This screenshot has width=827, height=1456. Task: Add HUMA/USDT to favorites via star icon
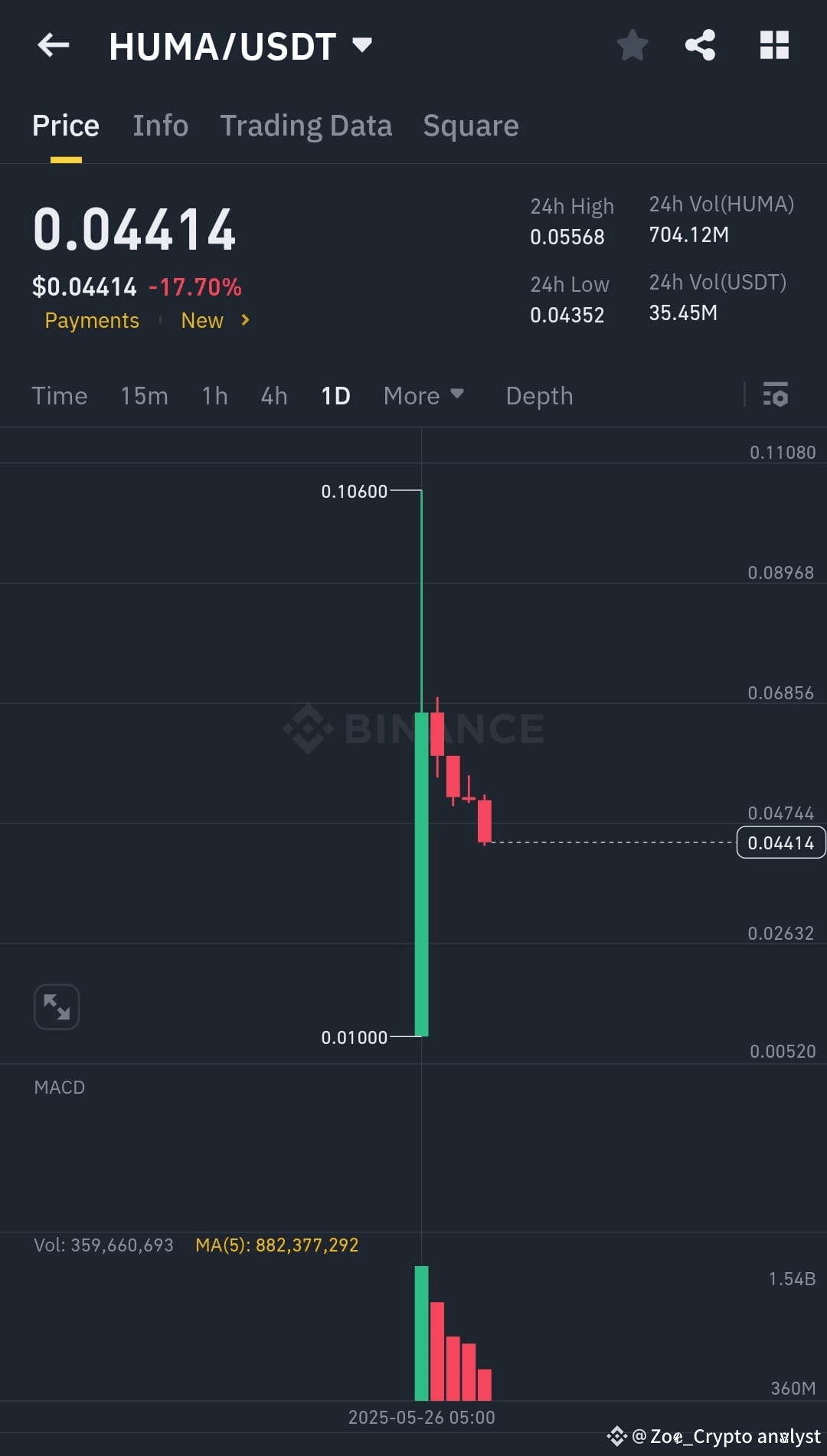coord(633,44)
